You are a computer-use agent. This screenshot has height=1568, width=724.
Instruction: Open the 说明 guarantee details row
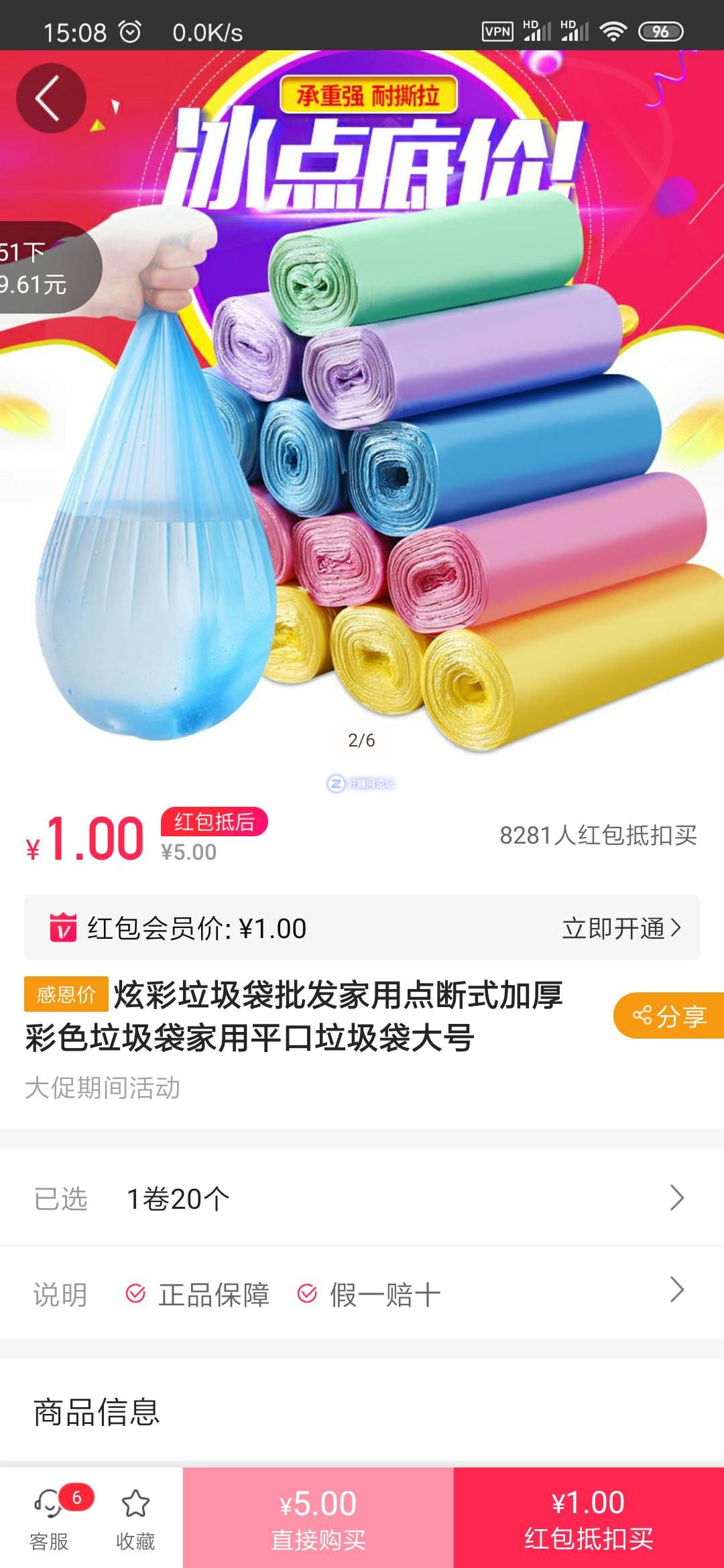[x=362, y=1294]
